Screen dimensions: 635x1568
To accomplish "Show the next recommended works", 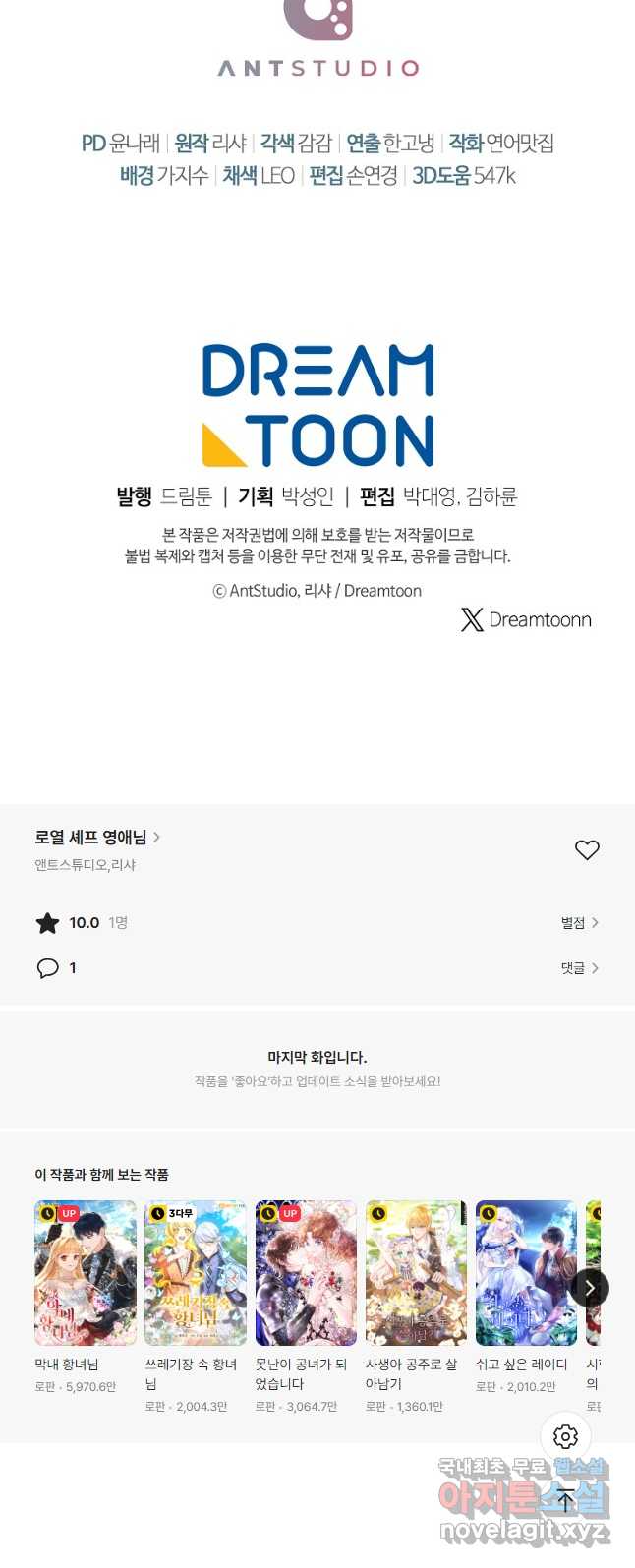I will tap(590, 1287).
